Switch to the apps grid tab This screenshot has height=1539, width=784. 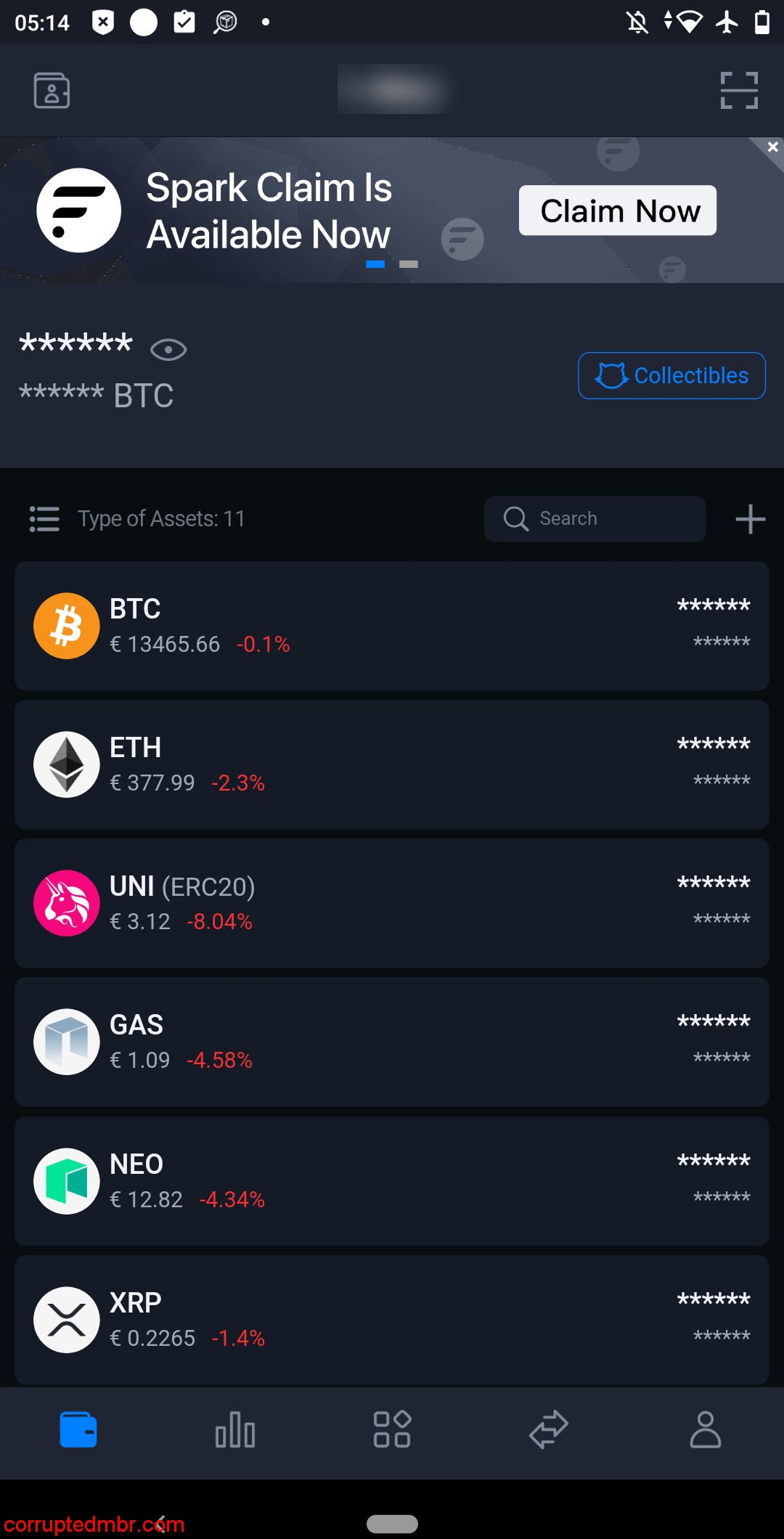(x=392, y=1429)
